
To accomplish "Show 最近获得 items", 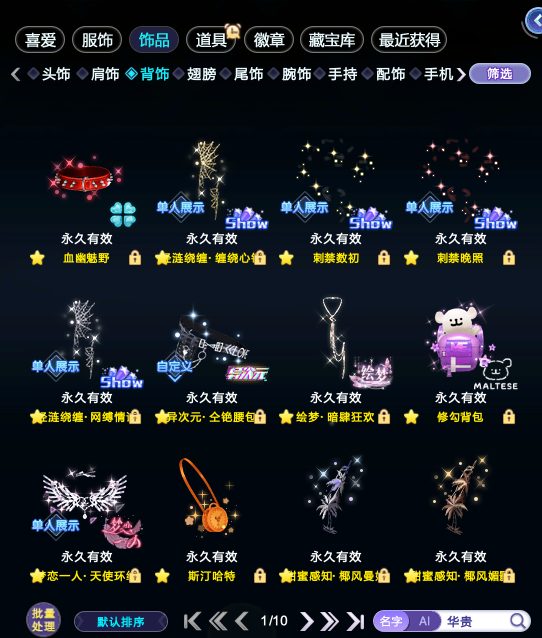I will pyautogui.click(x=409, y=40).
